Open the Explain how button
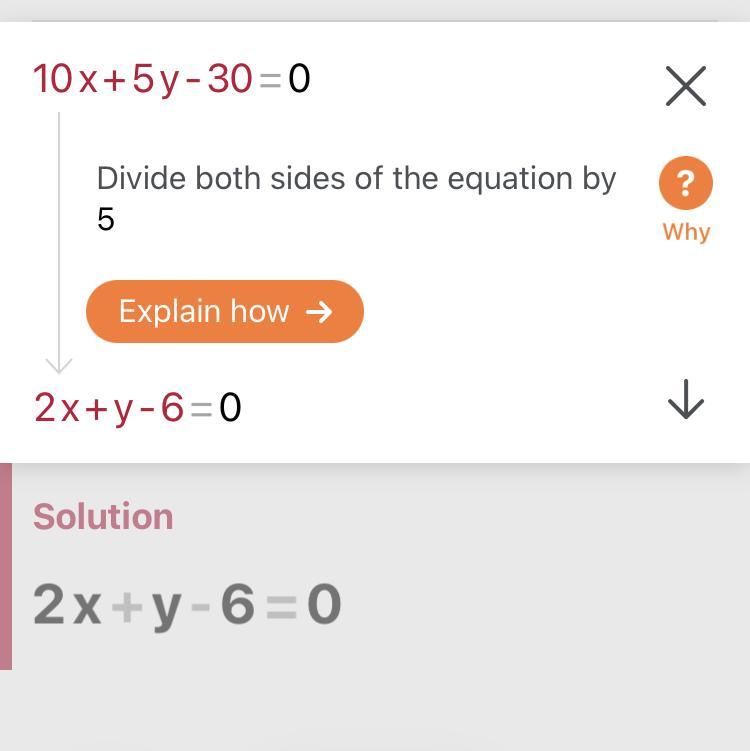The width and height of the screenshot is (750, 751). (225, 312)
